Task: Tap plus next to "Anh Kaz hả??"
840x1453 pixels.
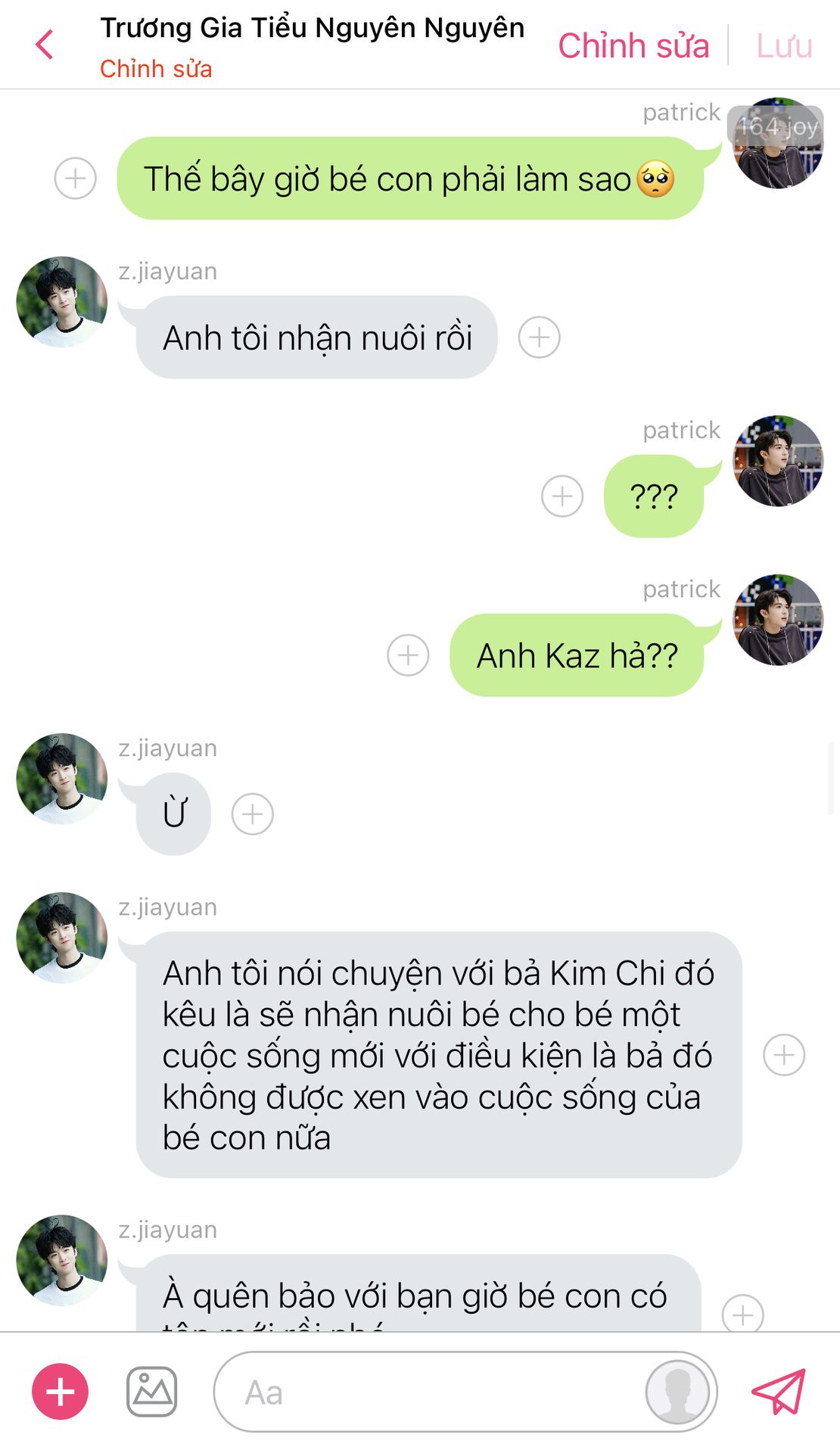Action: pos(408,655)
